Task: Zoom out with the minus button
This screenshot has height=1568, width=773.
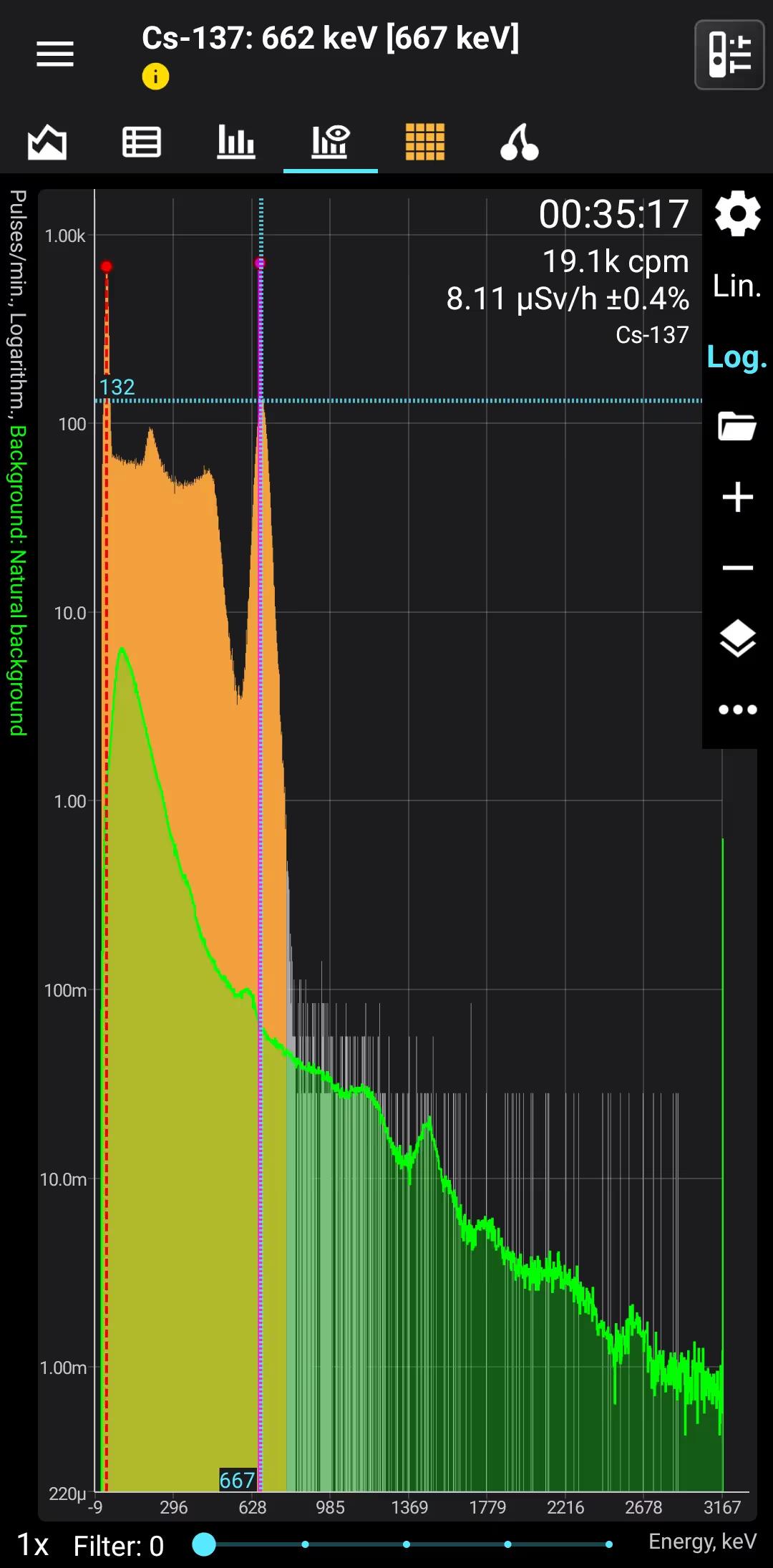Action: [737, 568]
